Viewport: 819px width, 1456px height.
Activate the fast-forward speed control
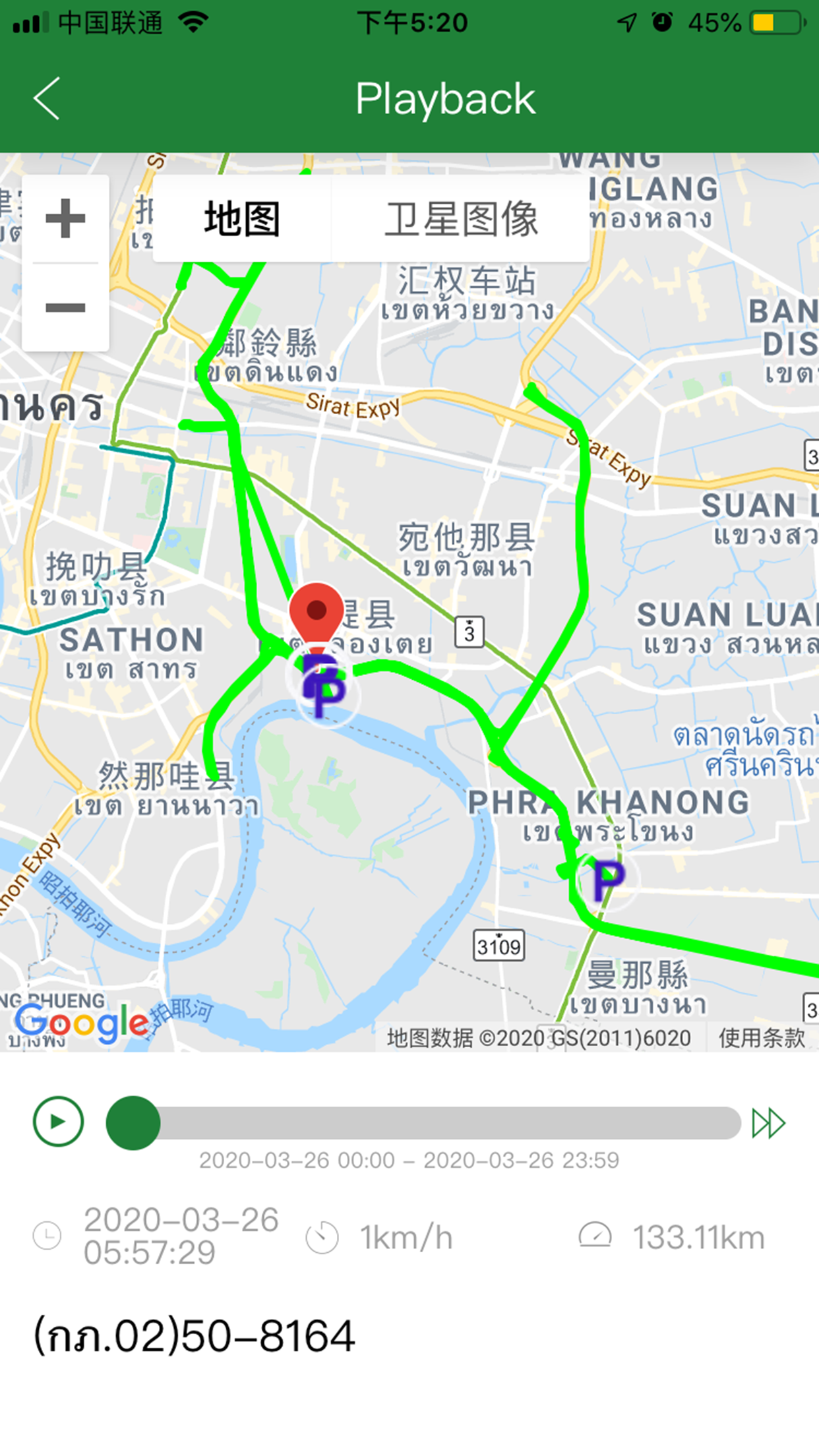coord(769,1121)
